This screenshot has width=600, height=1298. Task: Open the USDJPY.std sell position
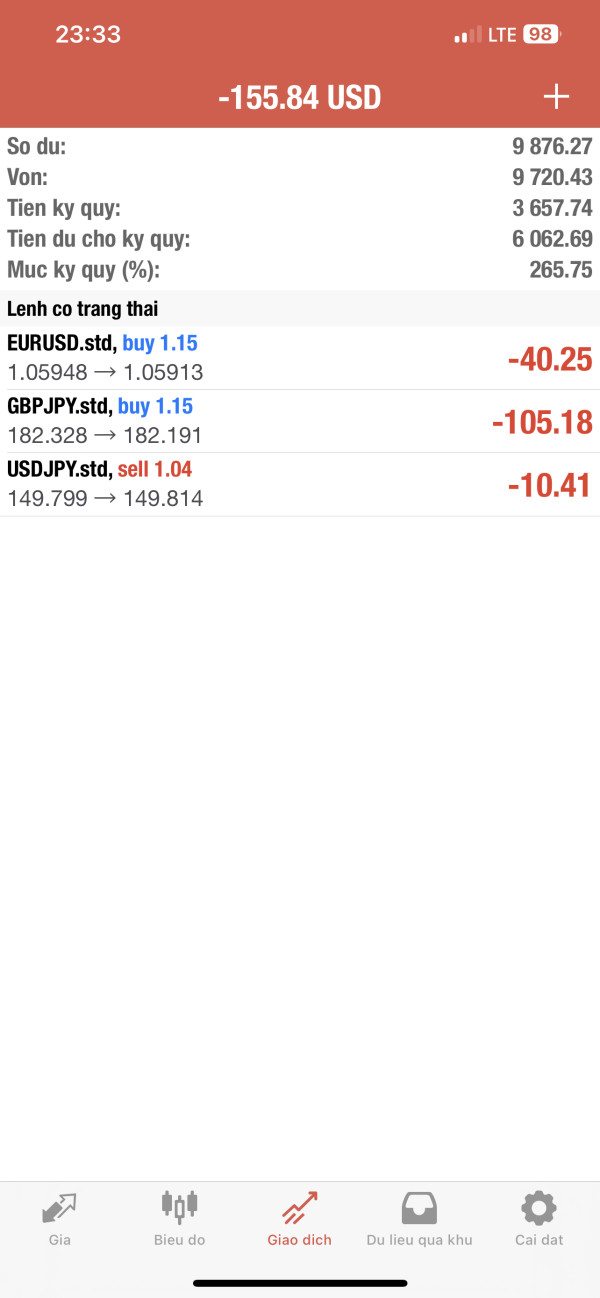point(300,484)
